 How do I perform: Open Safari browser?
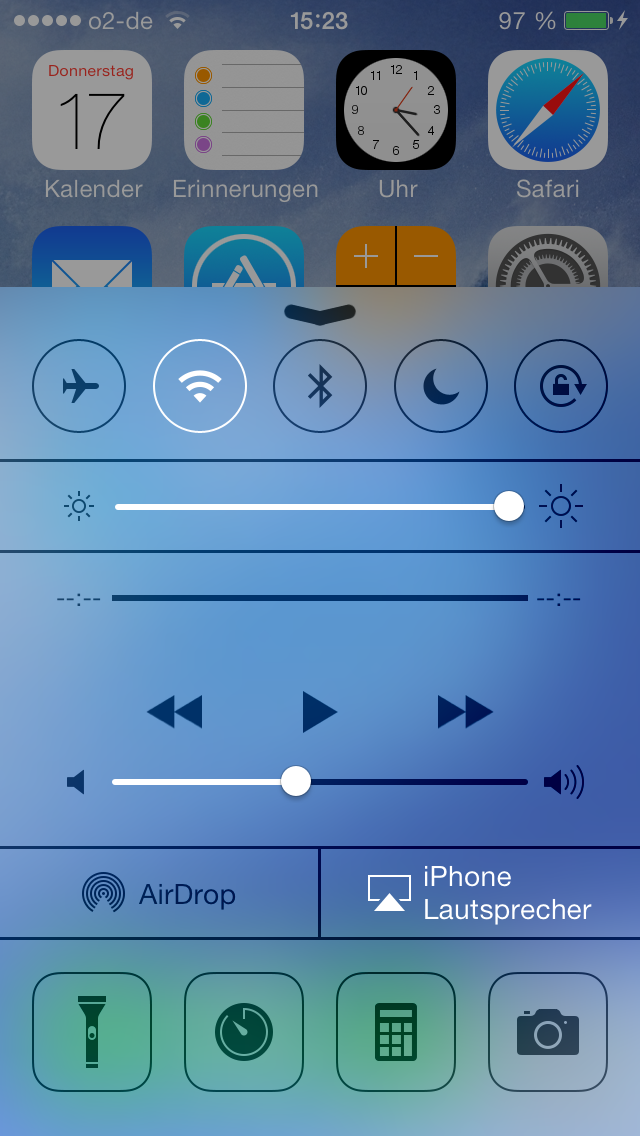click(548, 110)
